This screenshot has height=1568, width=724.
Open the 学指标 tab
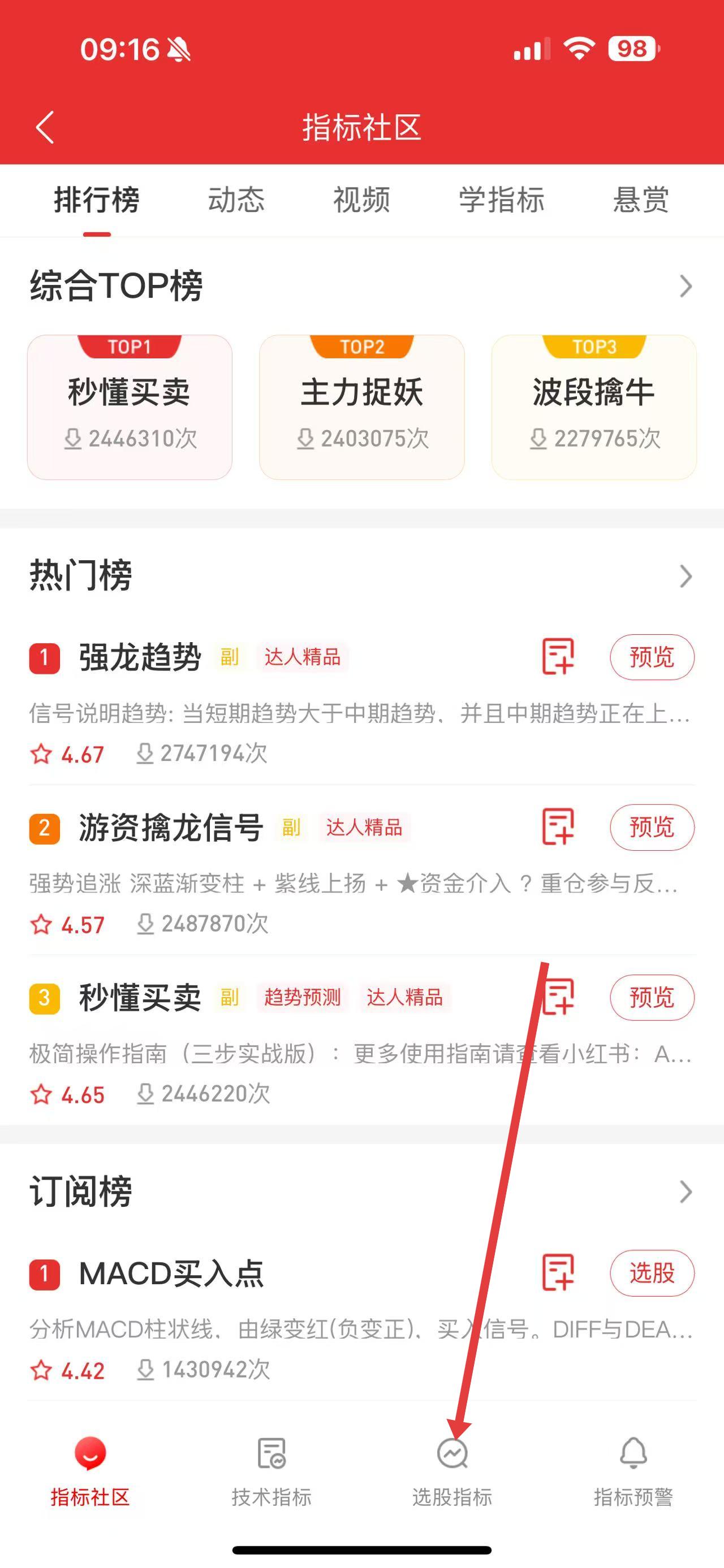tap(501, 200)
